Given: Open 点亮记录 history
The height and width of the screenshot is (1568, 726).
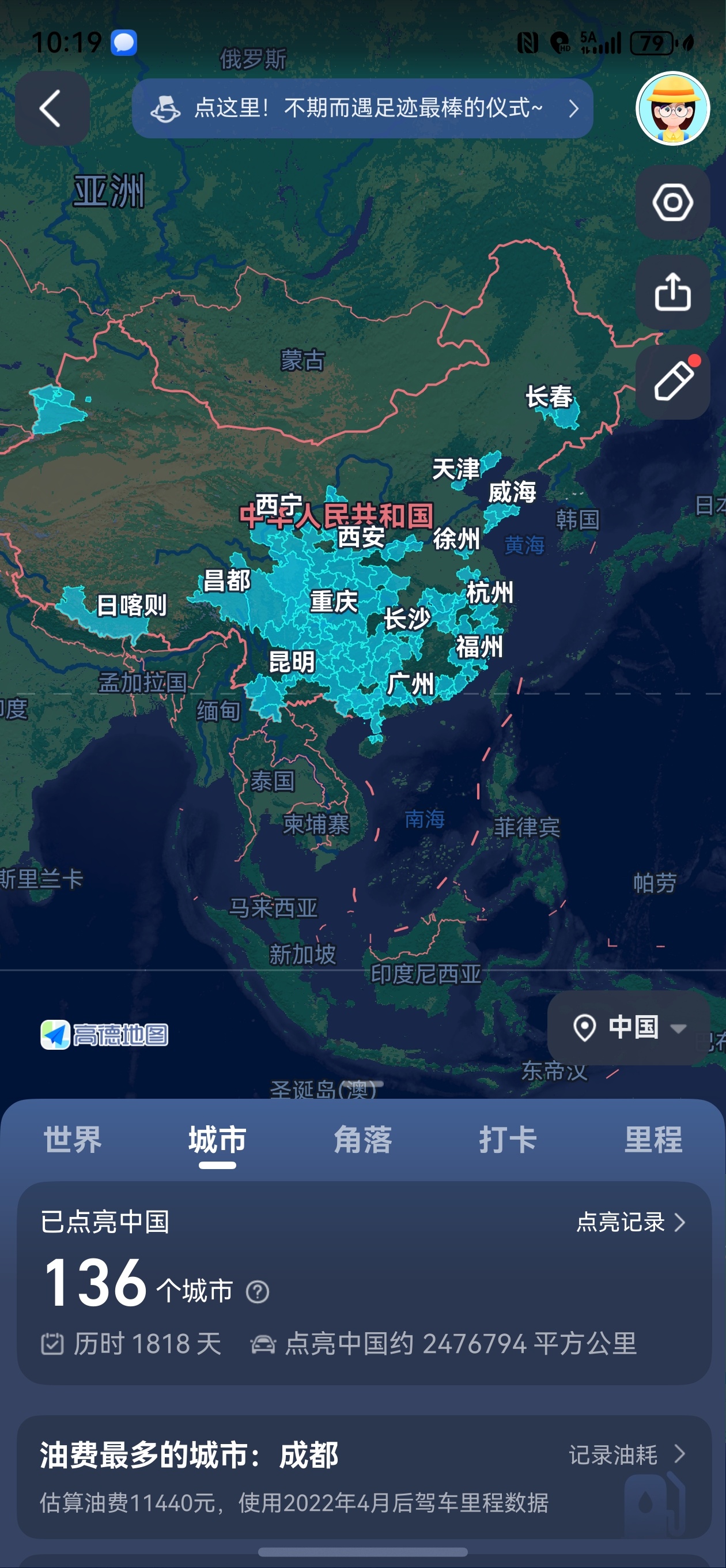Looking at the screenshot, I should point(630,1222).
